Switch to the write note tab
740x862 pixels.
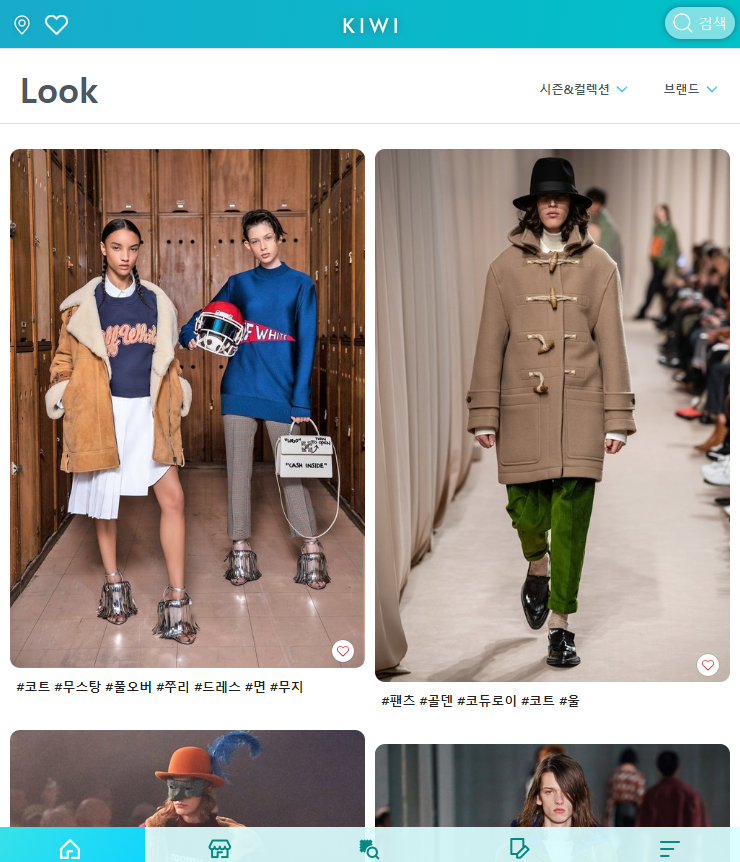click(519, 849)
